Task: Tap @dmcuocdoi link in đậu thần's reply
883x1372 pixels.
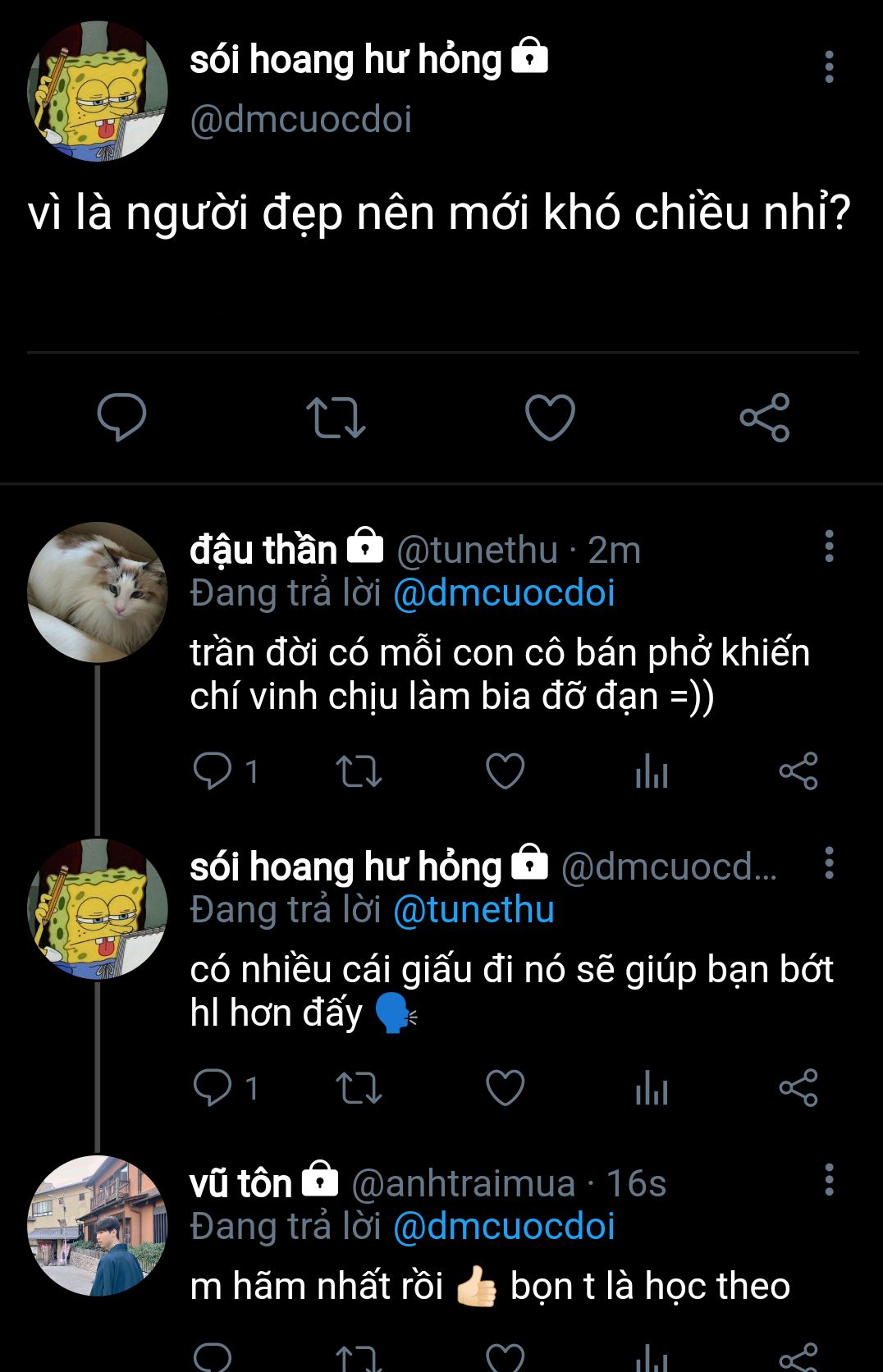Action: tap(504, 593)
